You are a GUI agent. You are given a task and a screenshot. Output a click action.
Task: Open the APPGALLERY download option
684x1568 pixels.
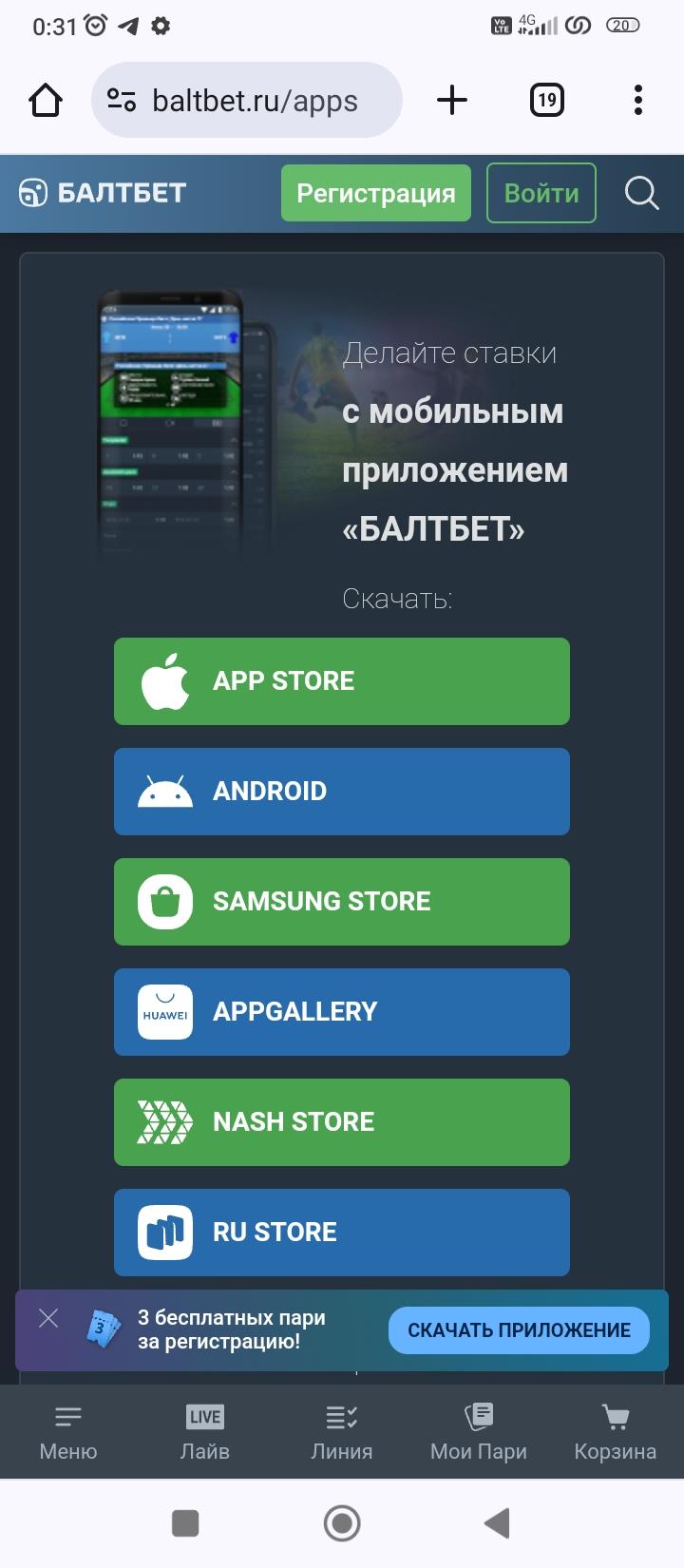pos(342,1012)
